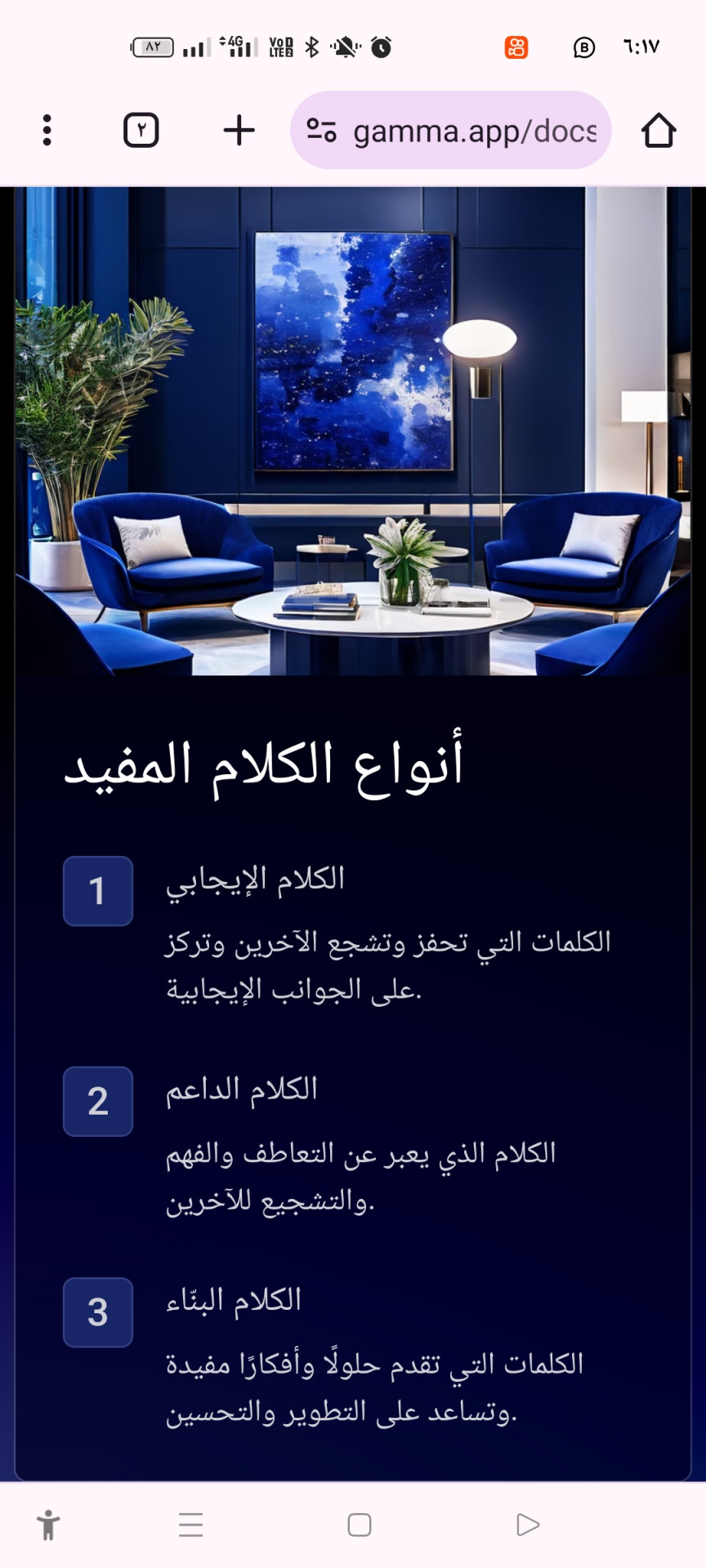
Task: Open a new browser tab
Action: coord(239,130)
